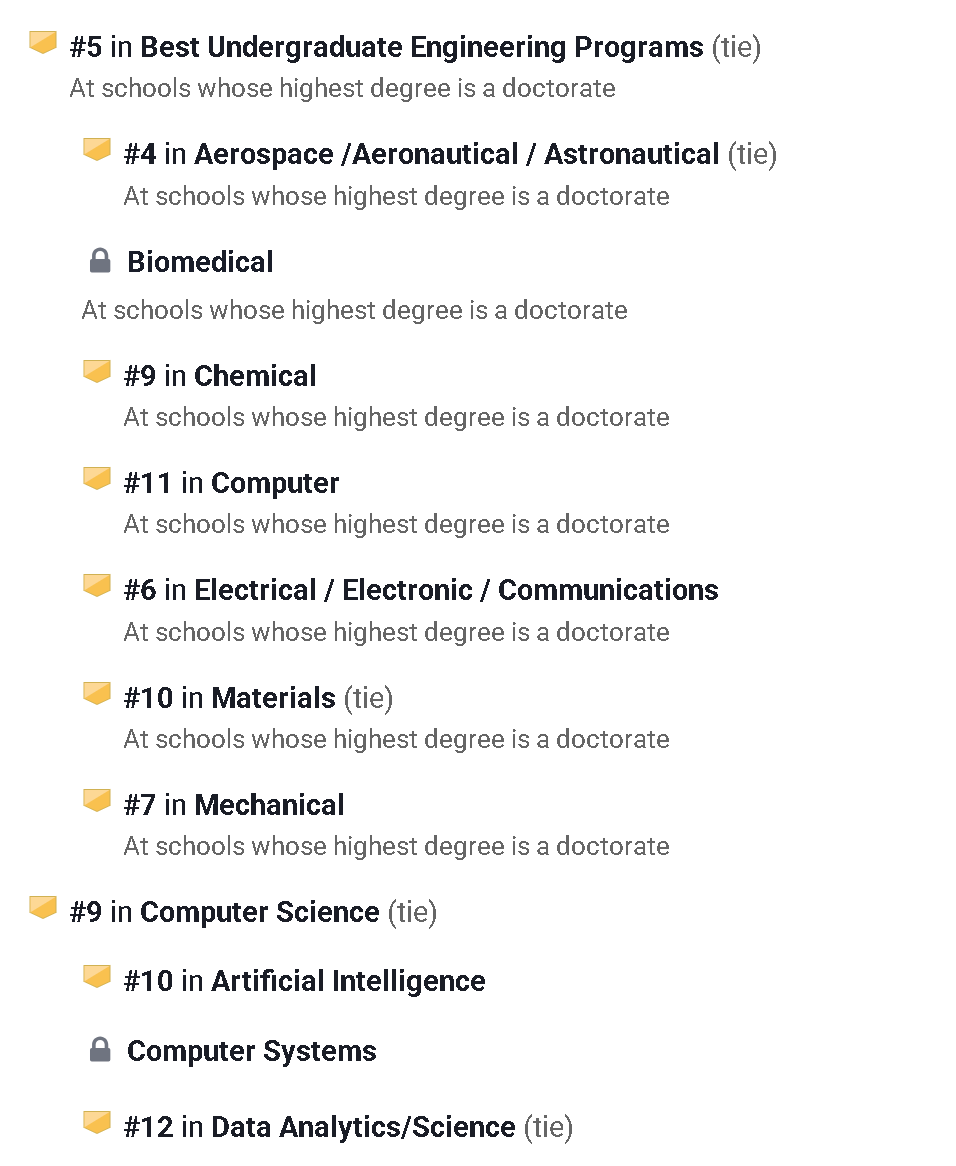Viewport: 956px width, 1166px height.
Task: View the Artificial Intelligence ranking
Action: (348, 981)
